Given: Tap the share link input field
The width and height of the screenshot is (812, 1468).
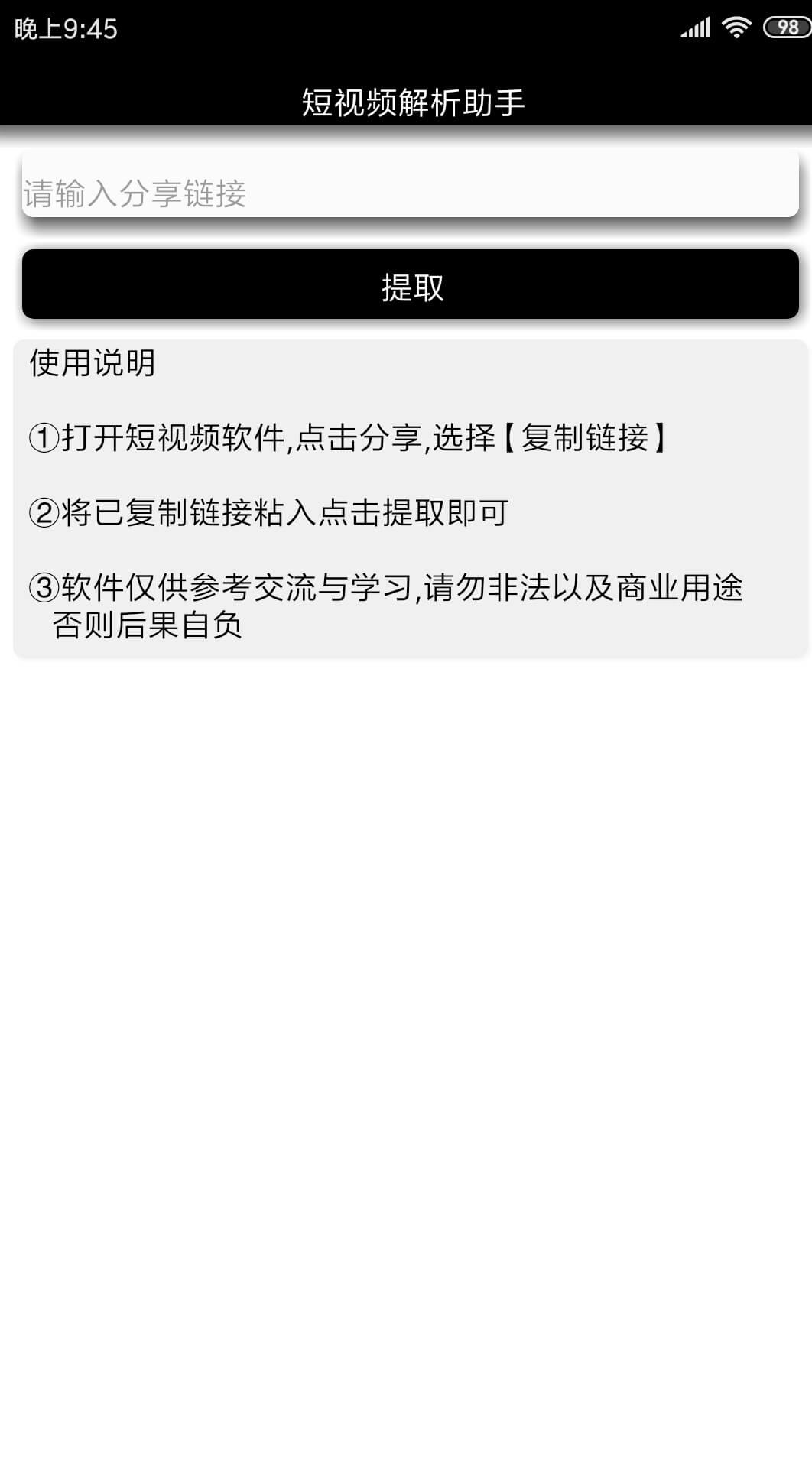Looking at the screenshot, I should point(411,184).
